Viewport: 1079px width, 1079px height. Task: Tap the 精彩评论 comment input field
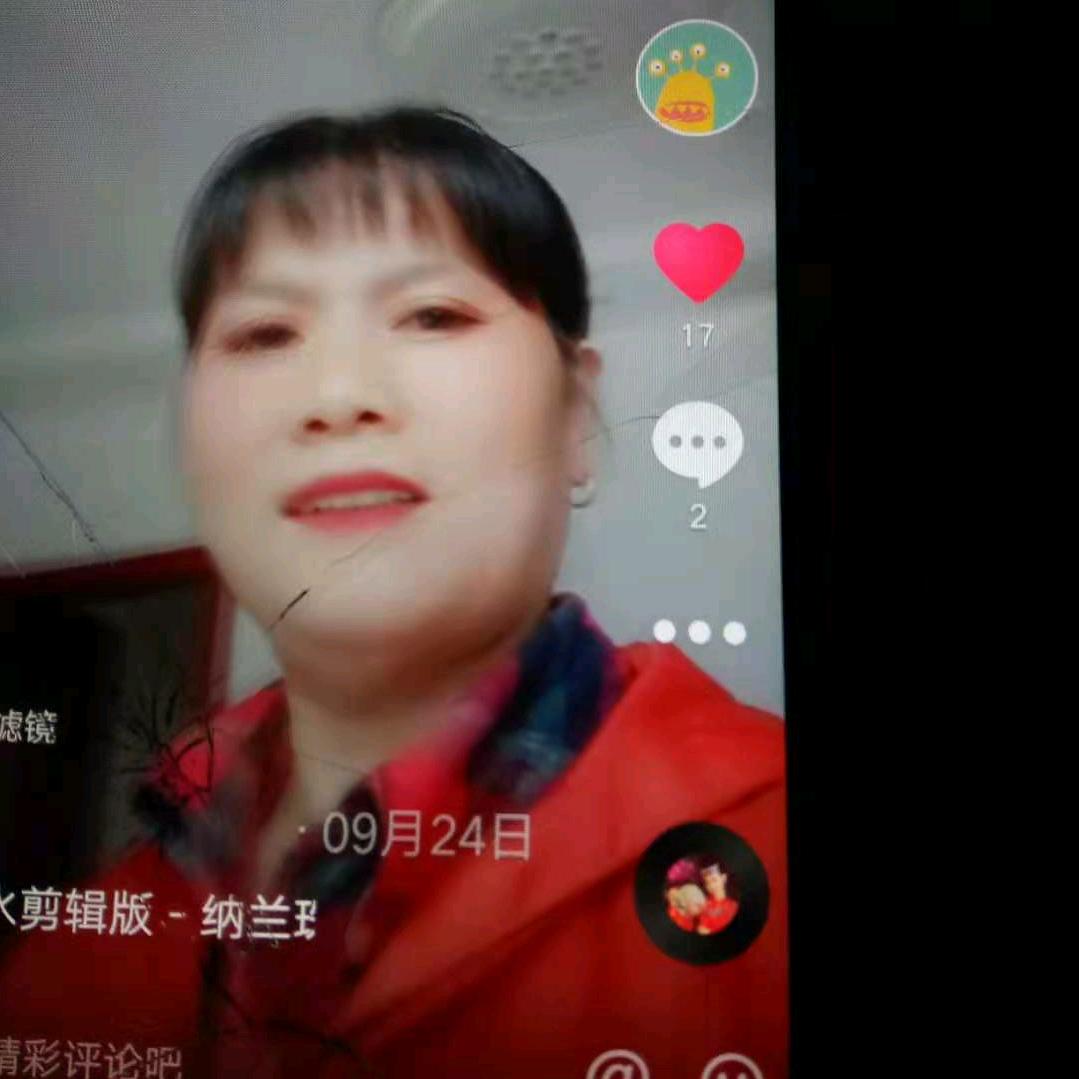(91, 1060)
